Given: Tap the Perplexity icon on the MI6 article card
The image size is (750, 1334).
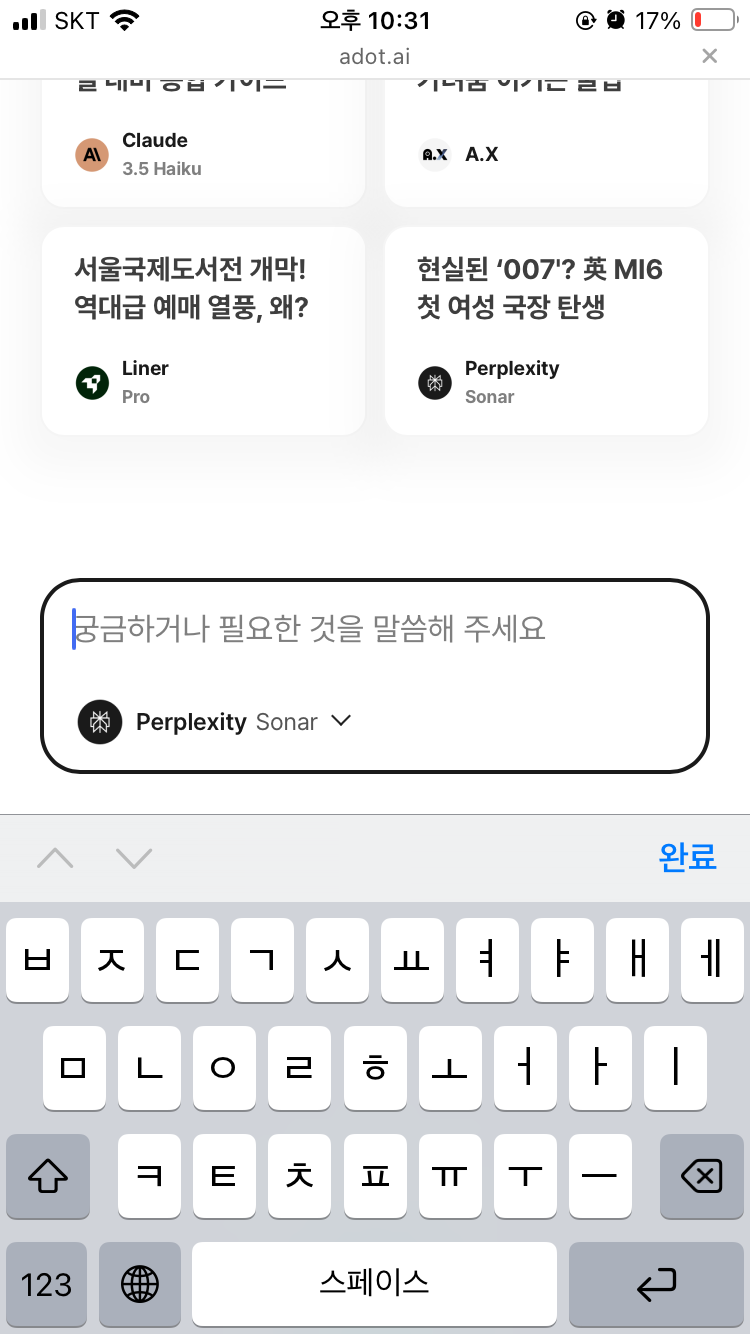Looking at the screenshot, I should tap(434, 382).
